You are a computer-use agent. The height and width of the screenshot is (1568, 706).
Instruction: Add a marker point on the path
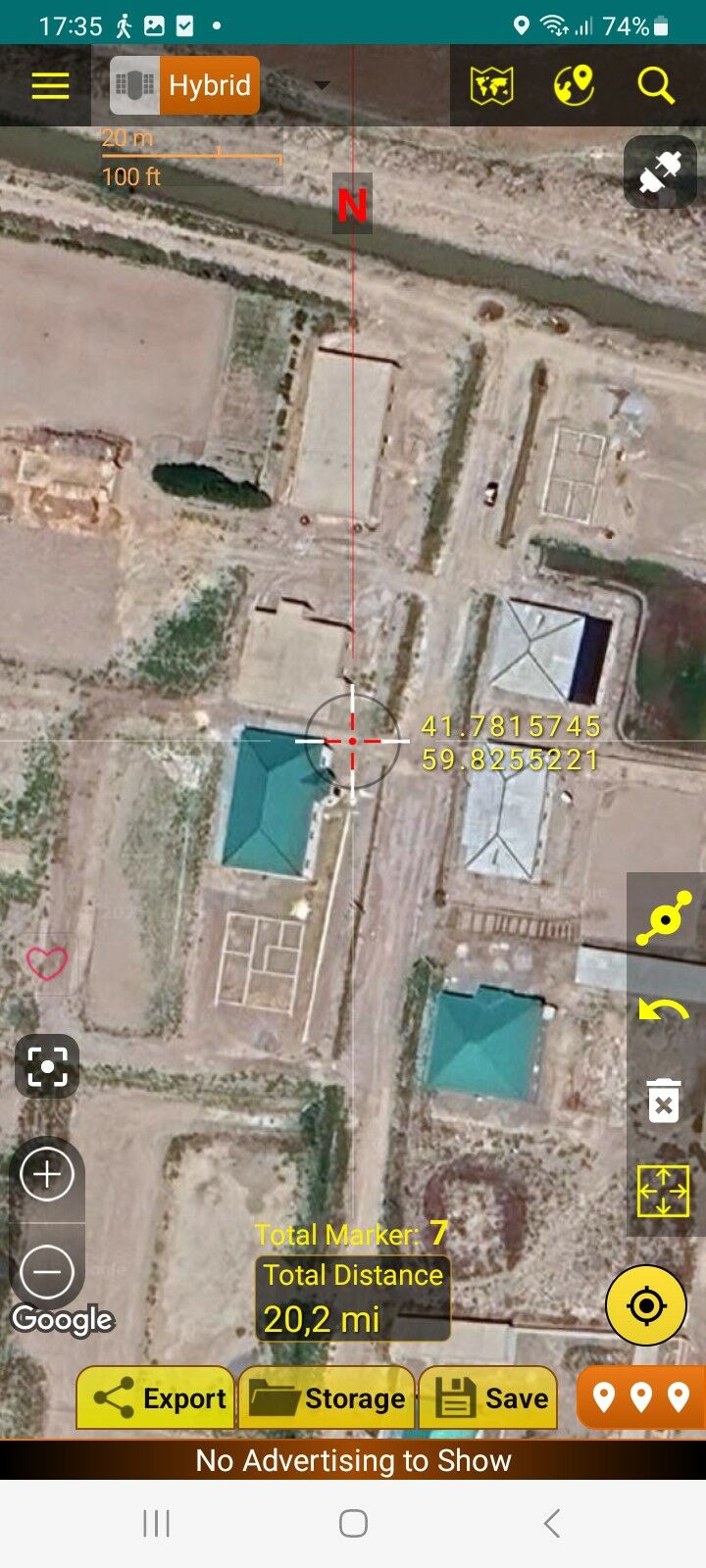[x=665, y=918]
